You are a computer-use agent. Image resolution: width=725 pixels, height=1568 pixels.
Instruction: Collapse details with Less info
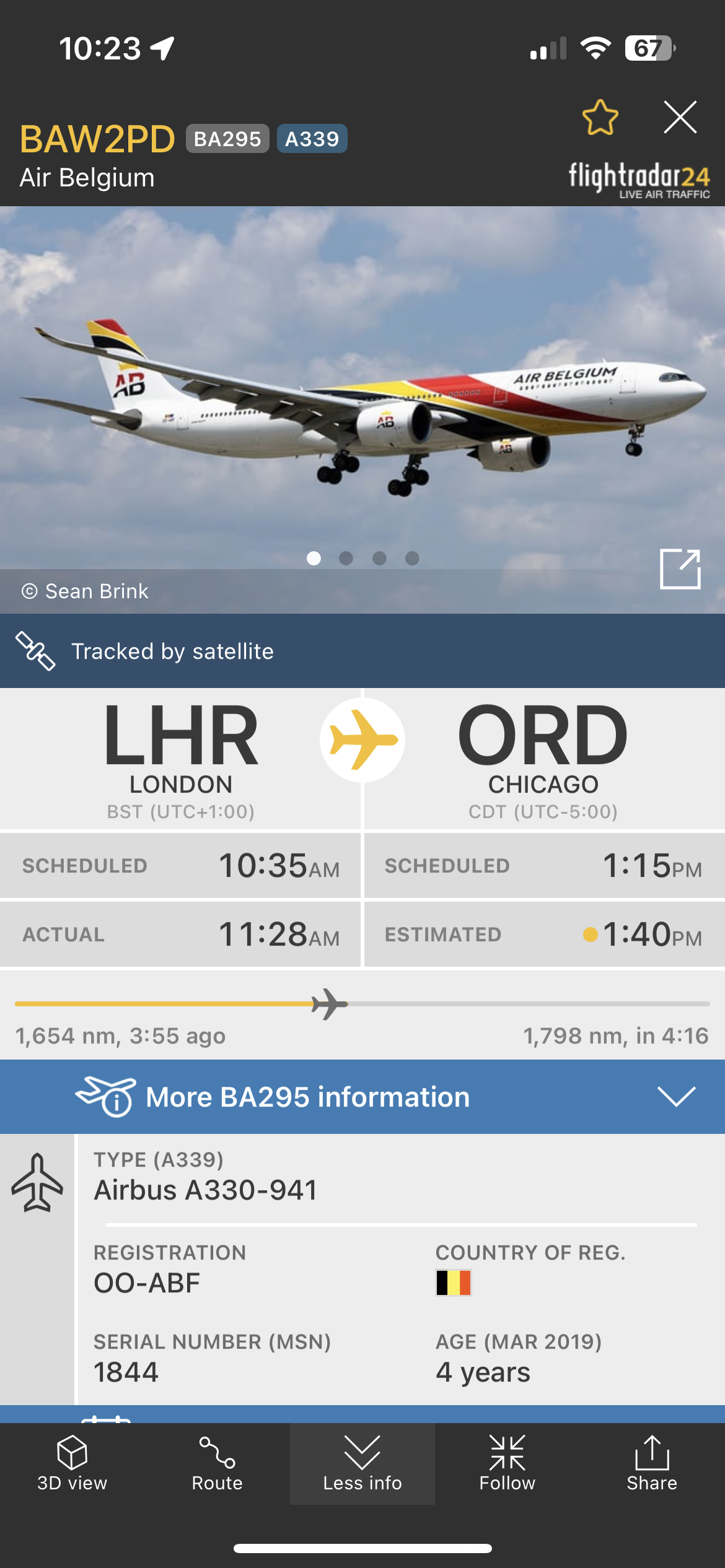tap(362, 1463)
